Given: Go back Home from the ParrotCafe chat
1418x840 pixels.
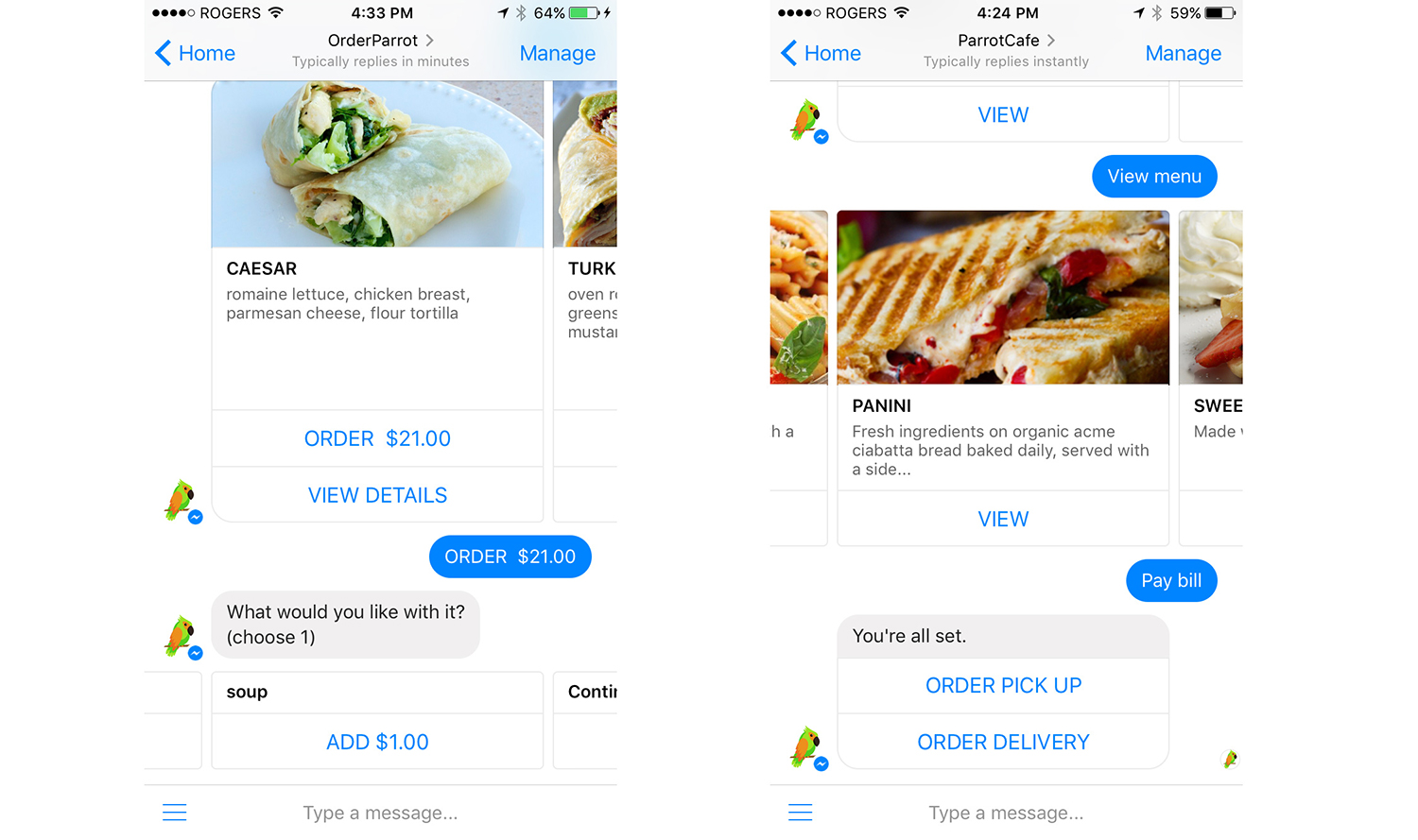Looking at the screenshot, I should 821,54.
